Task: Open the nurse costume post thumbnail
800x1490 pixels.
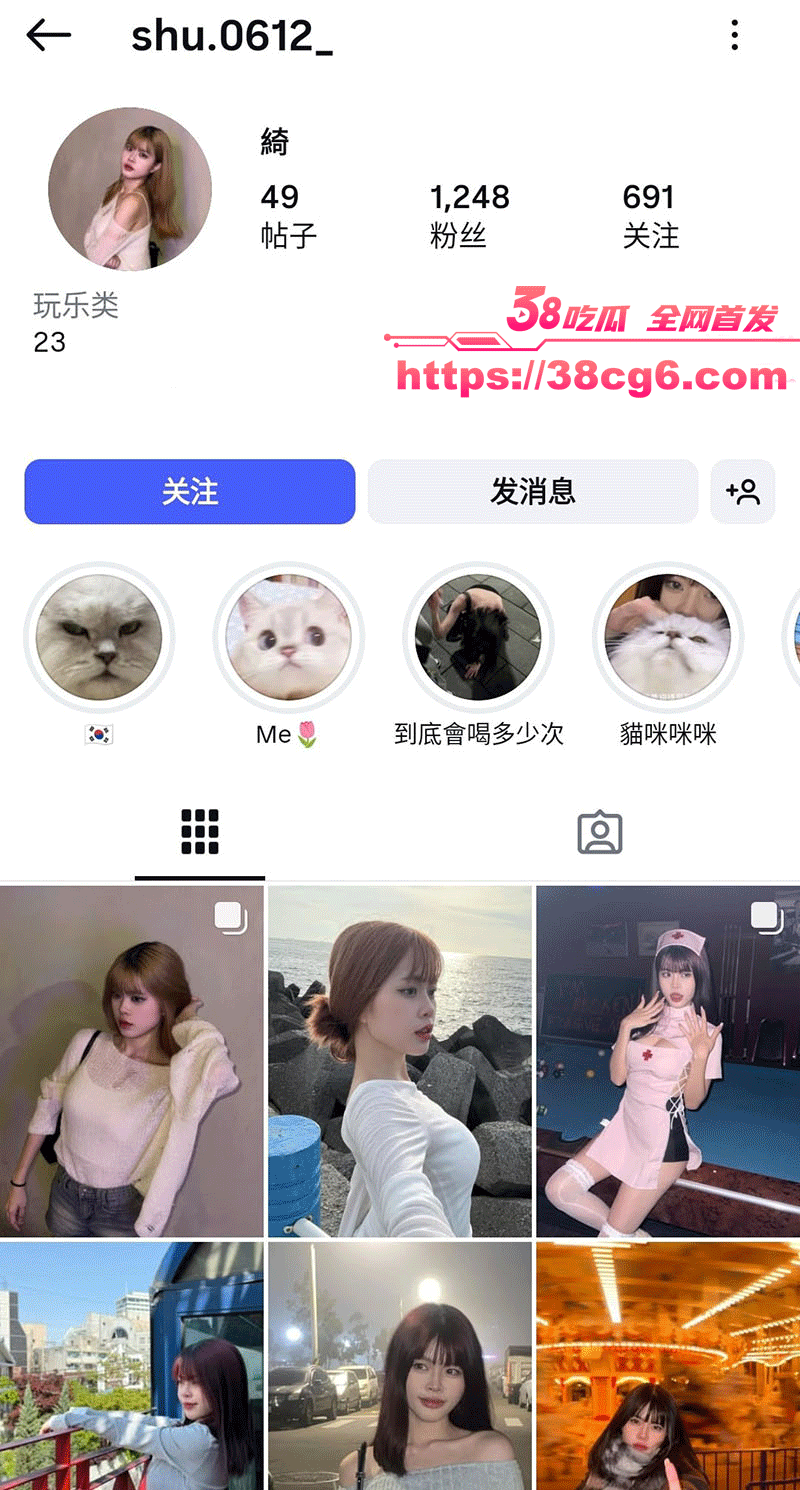Action: coord(667,1060)
